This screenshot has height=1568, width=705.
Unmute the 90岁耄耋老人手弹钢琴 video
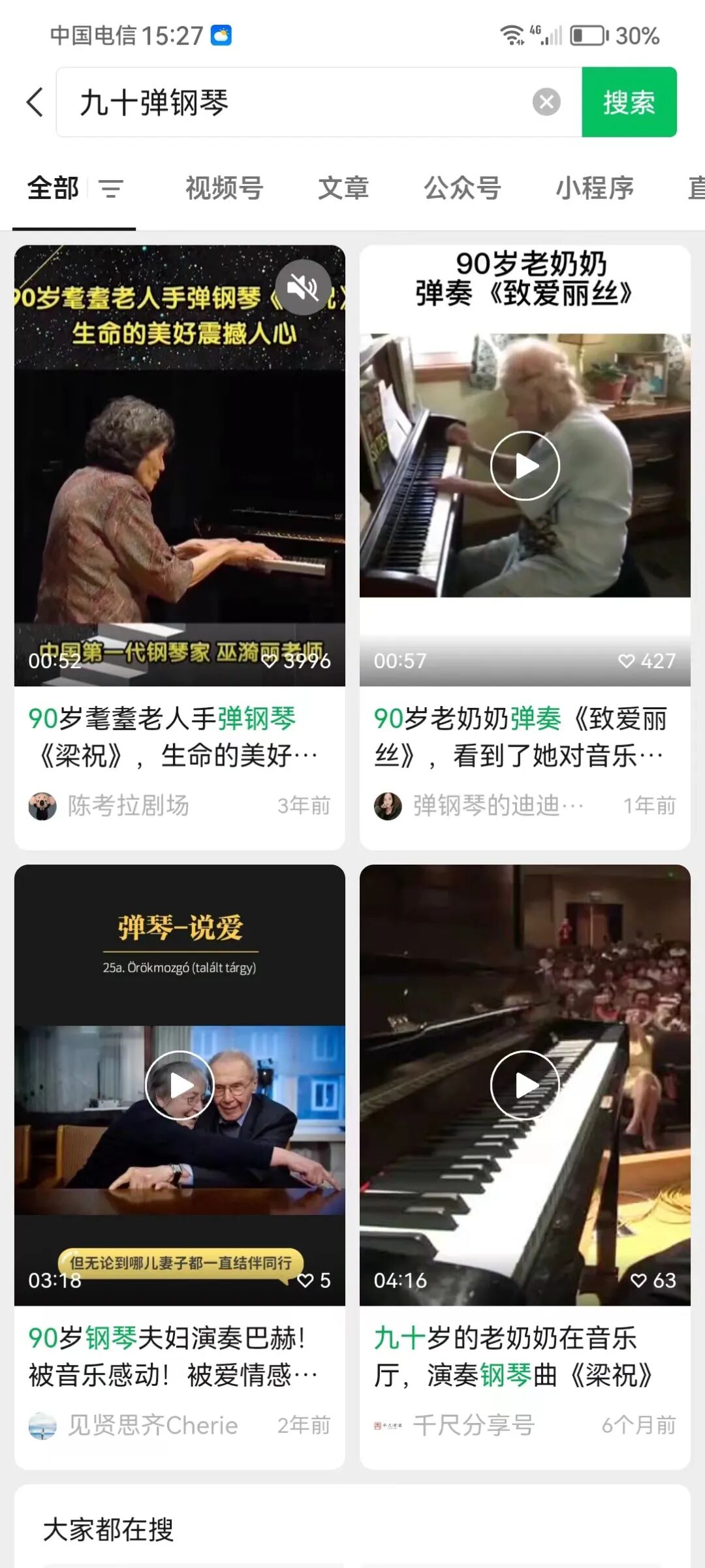coord(302,287)
